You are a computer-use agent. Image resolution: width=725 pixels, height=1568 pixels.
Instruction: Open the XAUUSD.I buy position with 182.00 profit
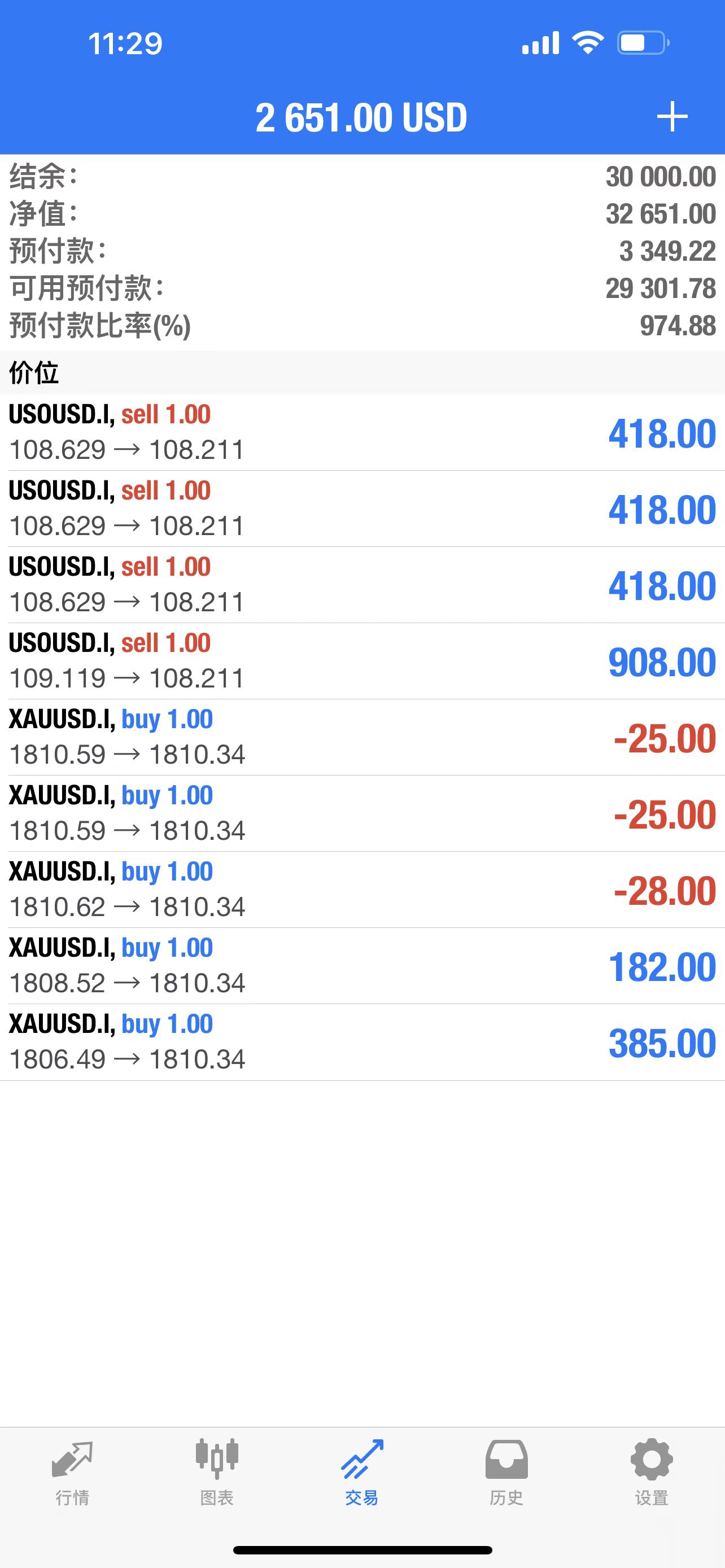tap(362, 966)
